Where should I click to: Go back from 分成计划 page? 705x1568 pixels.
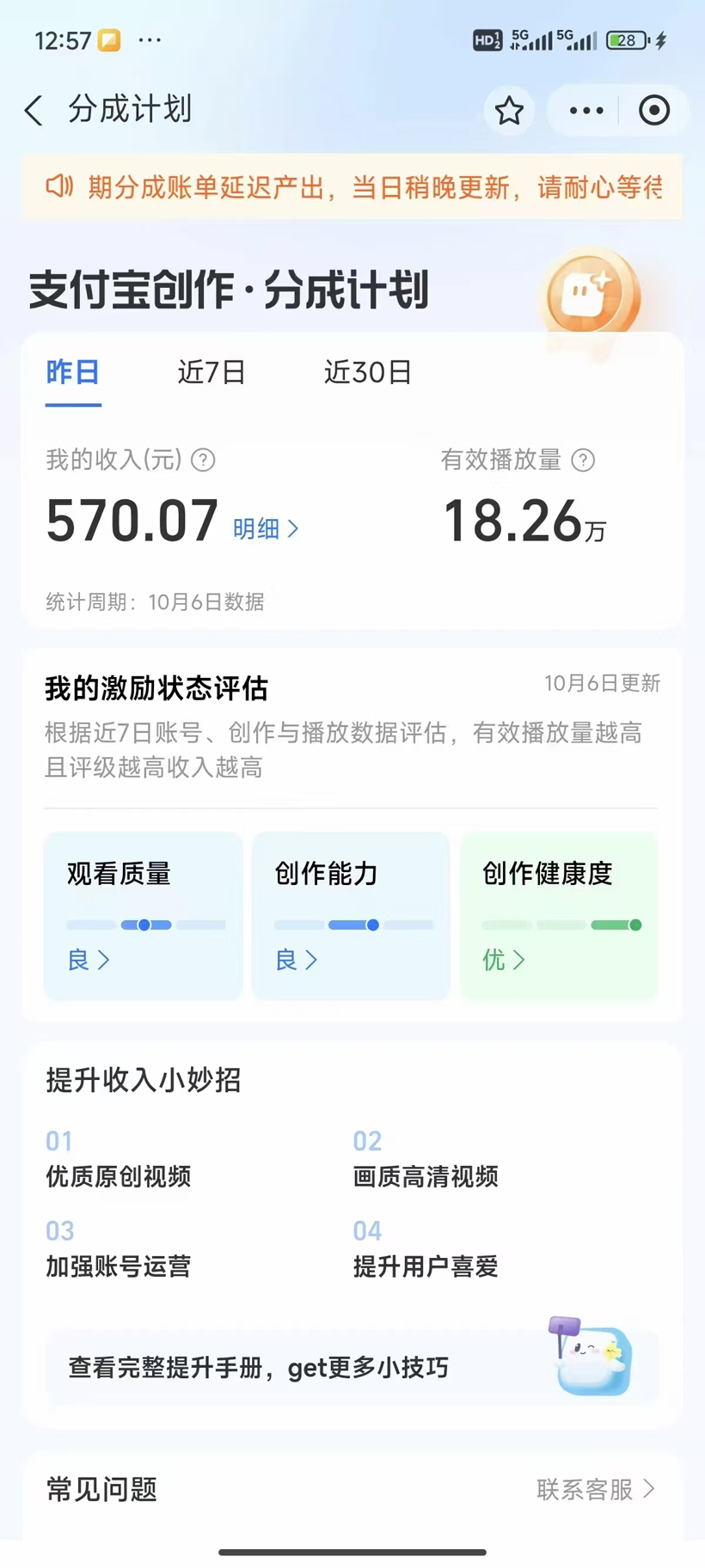[x=34, y=111]
